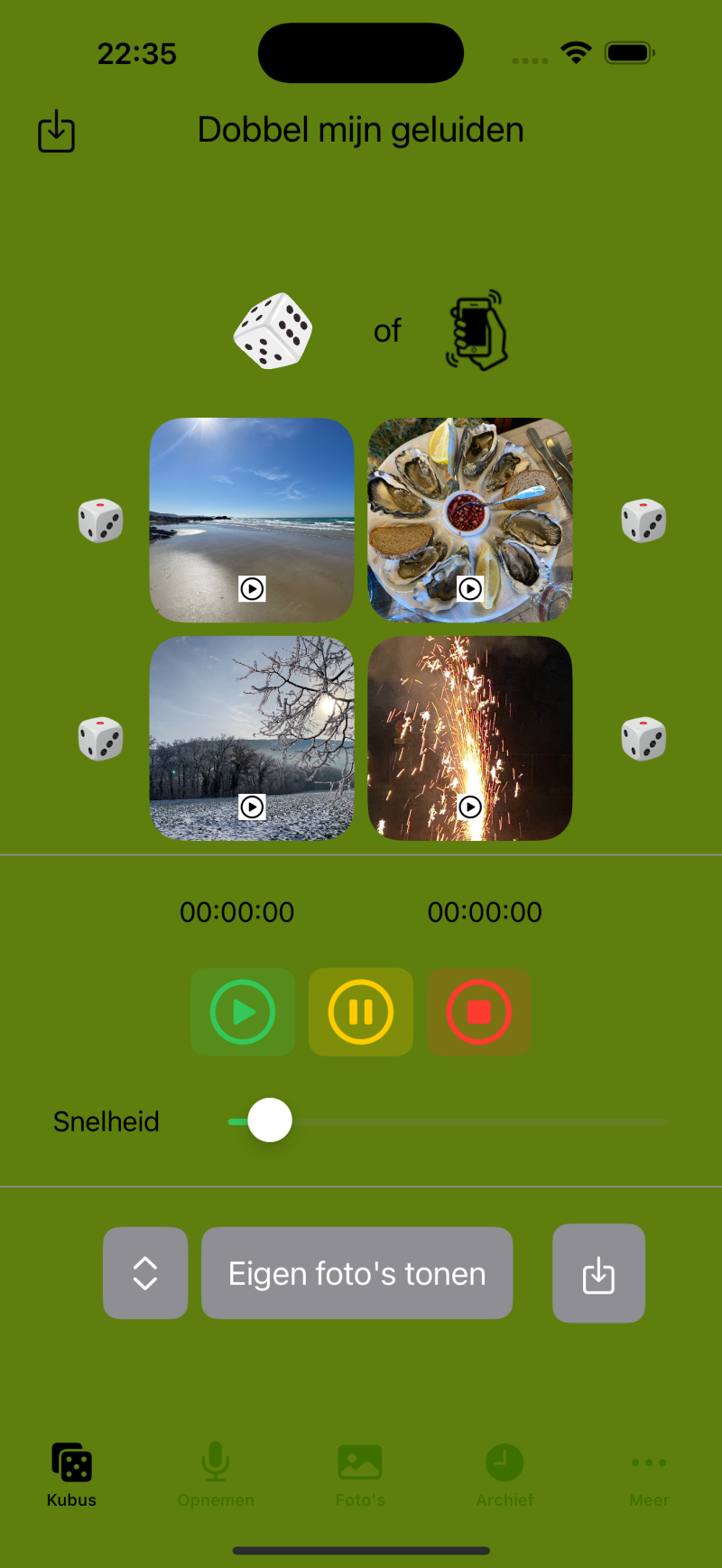Roll the small dice beside the snowy photo
Viewport: 722px width, 1568px height.
click(100, 739)
